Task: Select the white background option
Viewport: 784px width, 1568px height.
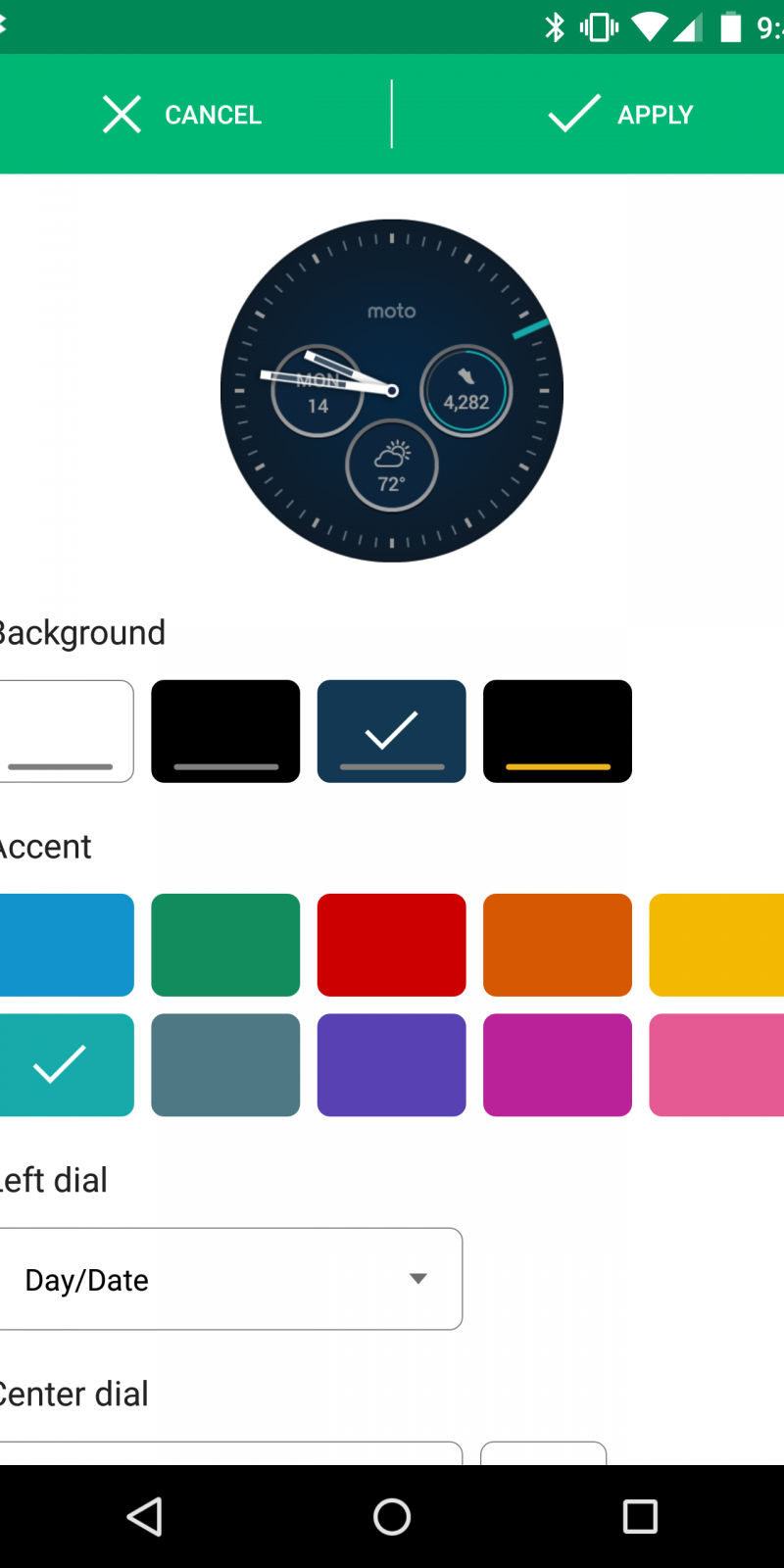Action: [65, 731]
